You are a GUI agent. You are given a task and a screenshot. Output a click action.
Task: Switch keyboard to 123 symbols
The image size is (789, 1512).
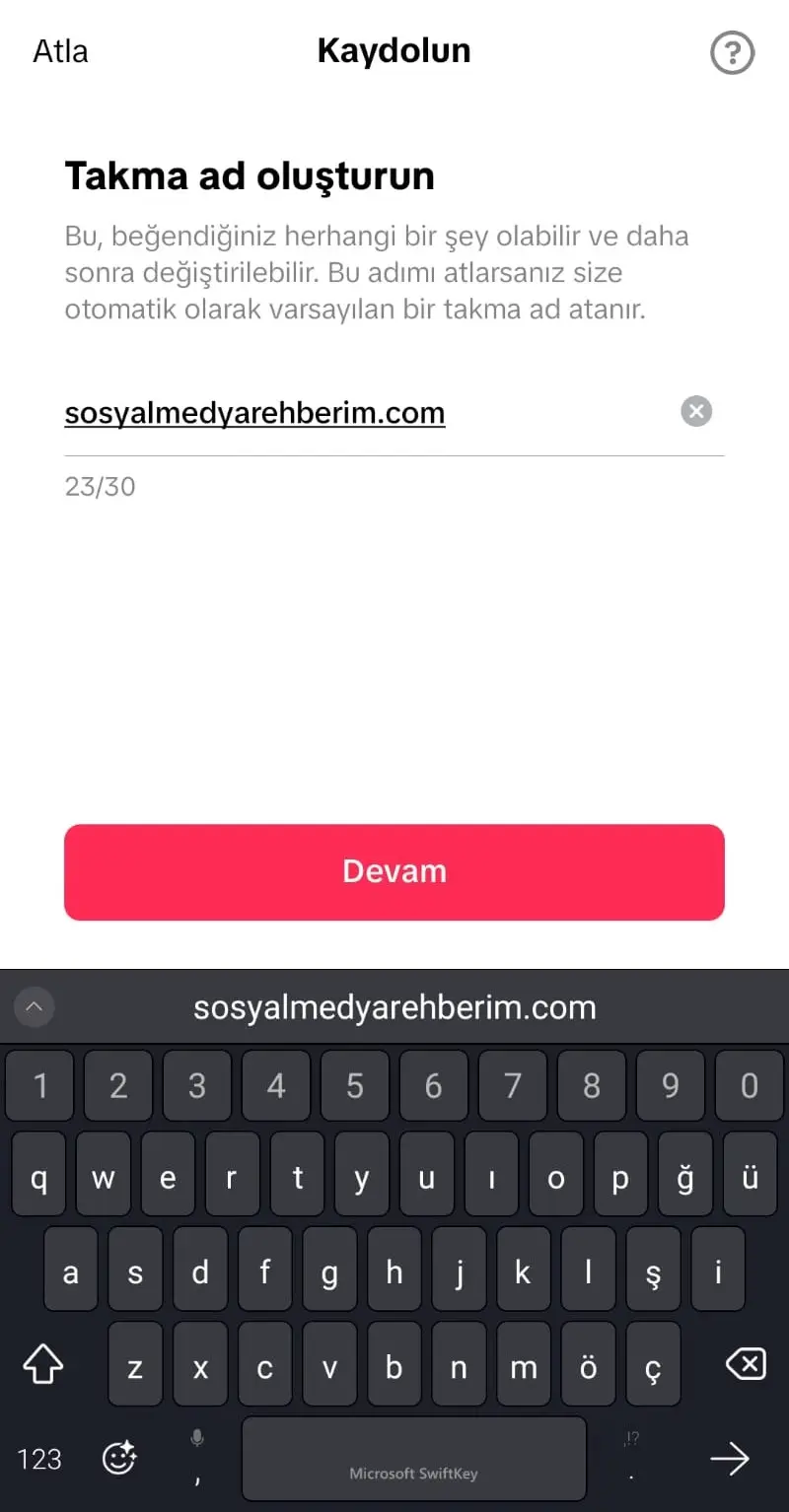(x=39, y=1458)
